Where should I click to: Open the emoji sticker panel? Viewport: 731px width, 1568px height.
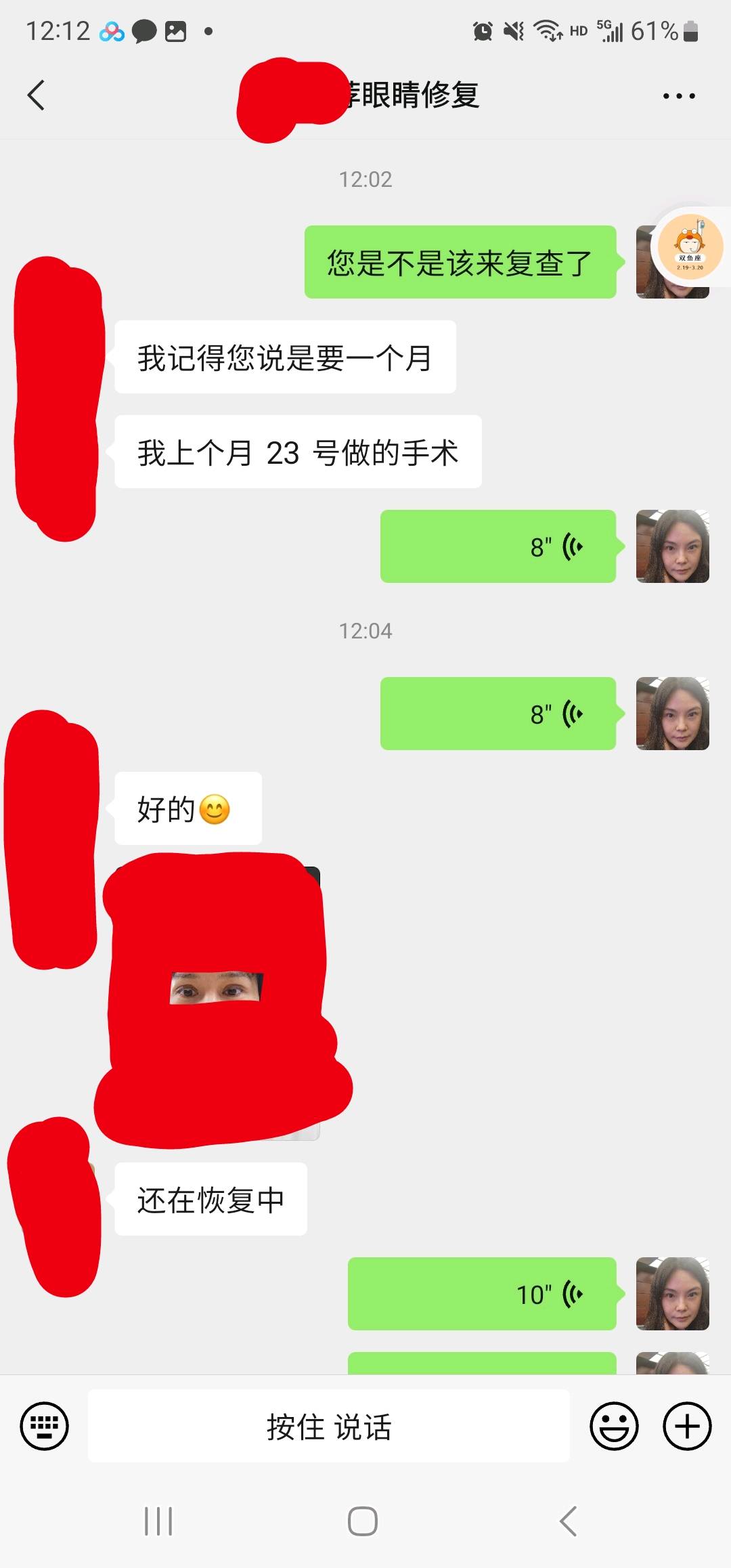pos(614,1427)
